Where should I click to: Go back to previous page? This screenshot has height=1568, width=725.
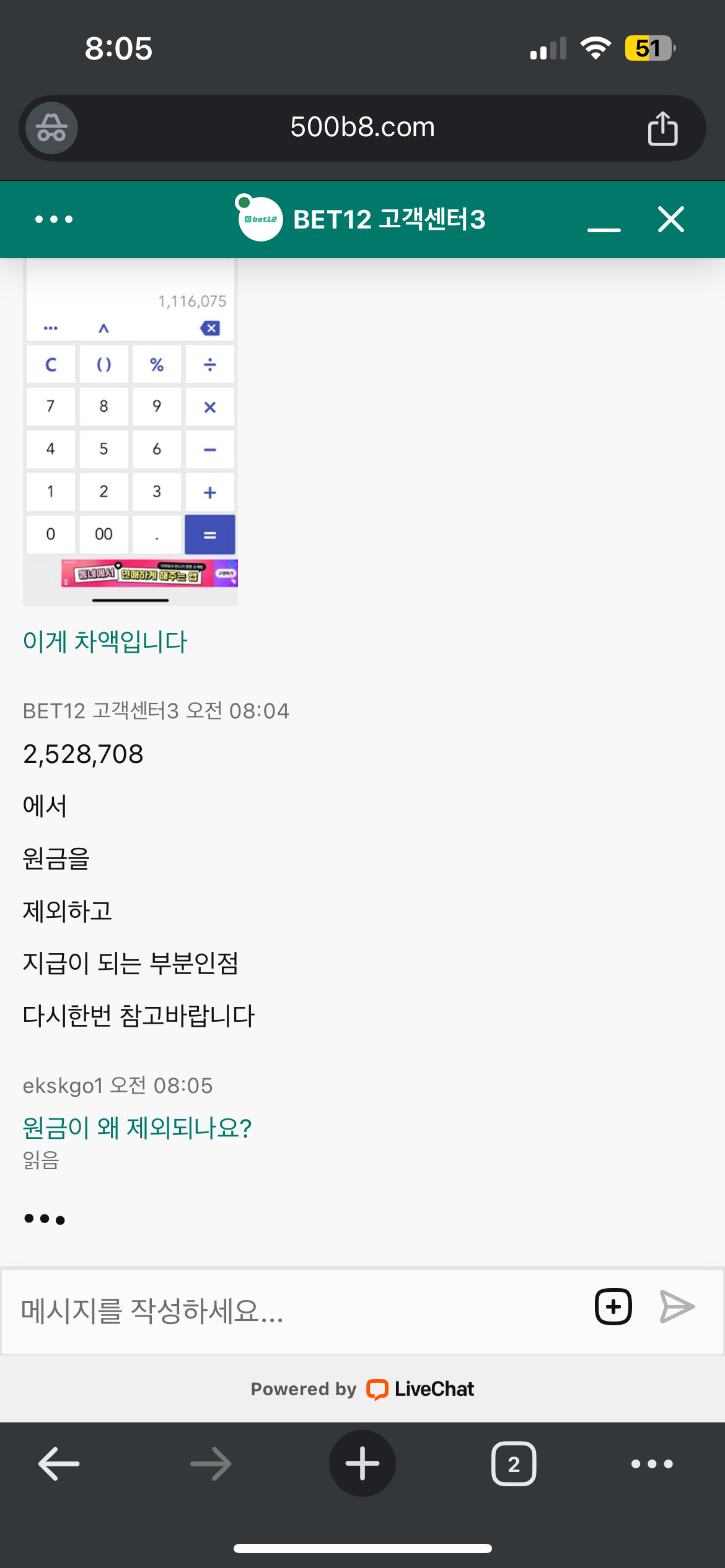[x=59, y=1464]
